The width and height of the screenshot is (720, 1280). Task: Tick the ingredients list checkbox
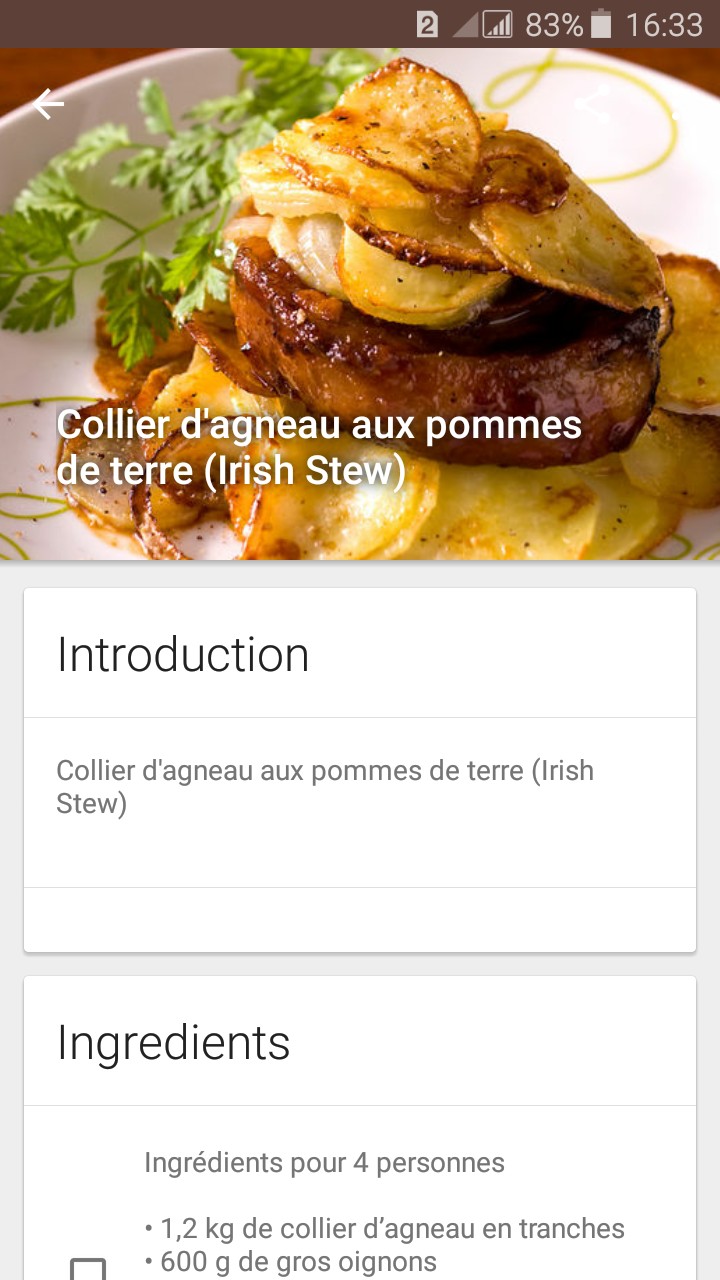(88, 1270)
